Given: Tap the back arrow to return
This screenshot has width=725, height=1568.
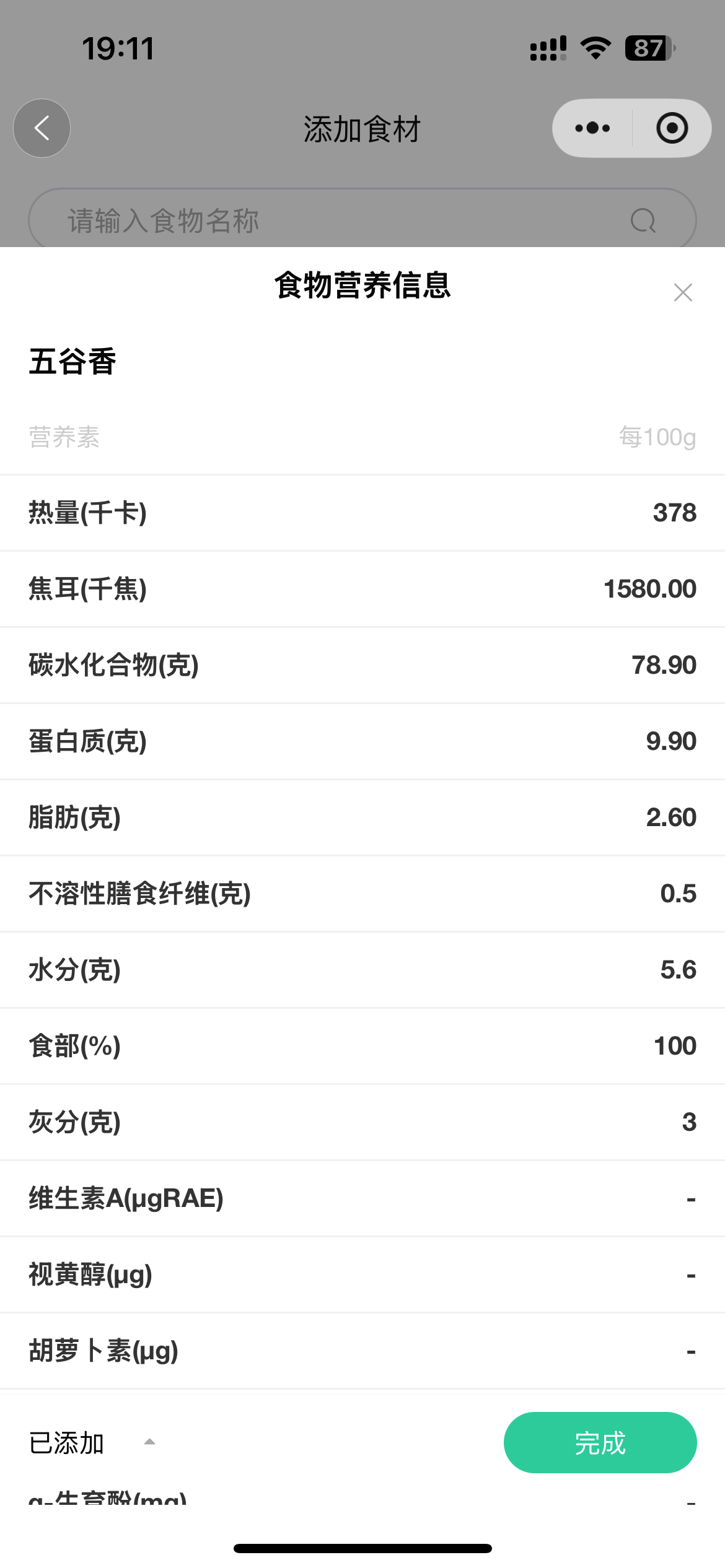Looking at the screenshot, I should pyautogui.click(x=41, y=128).
